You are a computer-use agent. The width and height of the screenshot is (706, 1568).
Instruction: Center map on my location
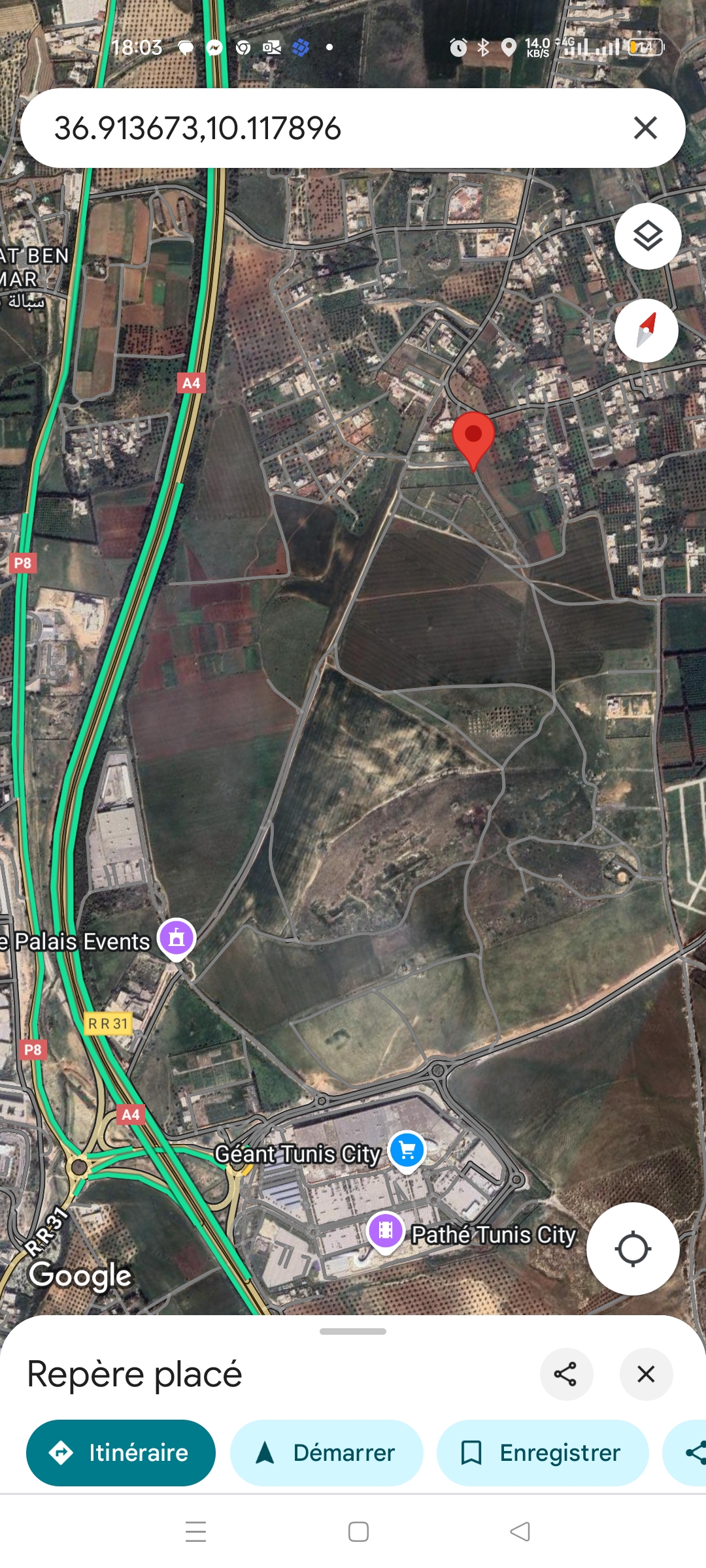(x=632, y=1249)
